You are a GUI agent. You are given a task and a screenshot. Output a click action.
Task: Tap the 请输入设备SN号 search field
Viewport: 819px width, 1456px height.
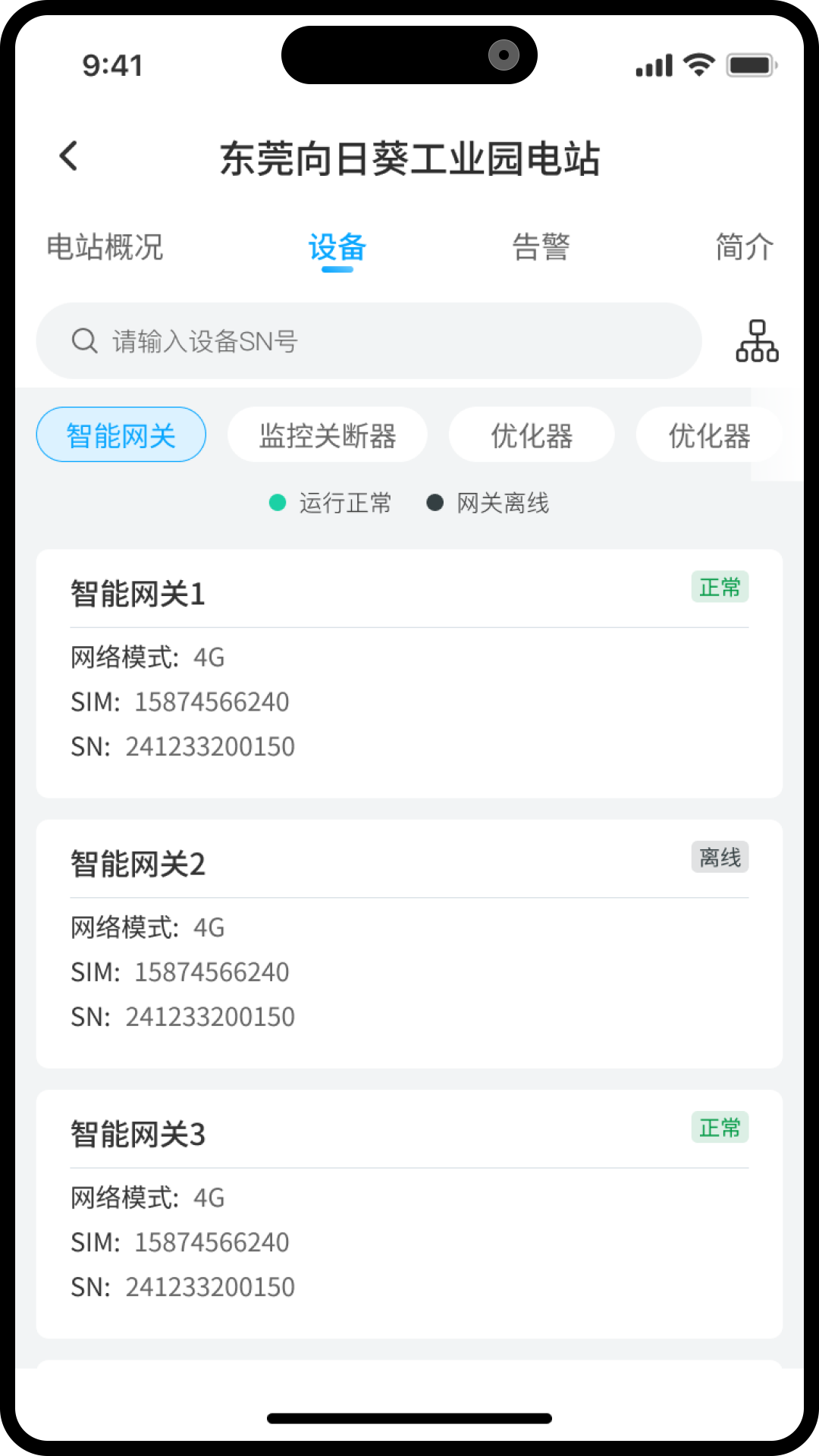pyautogui.click(x=369, y=341)
